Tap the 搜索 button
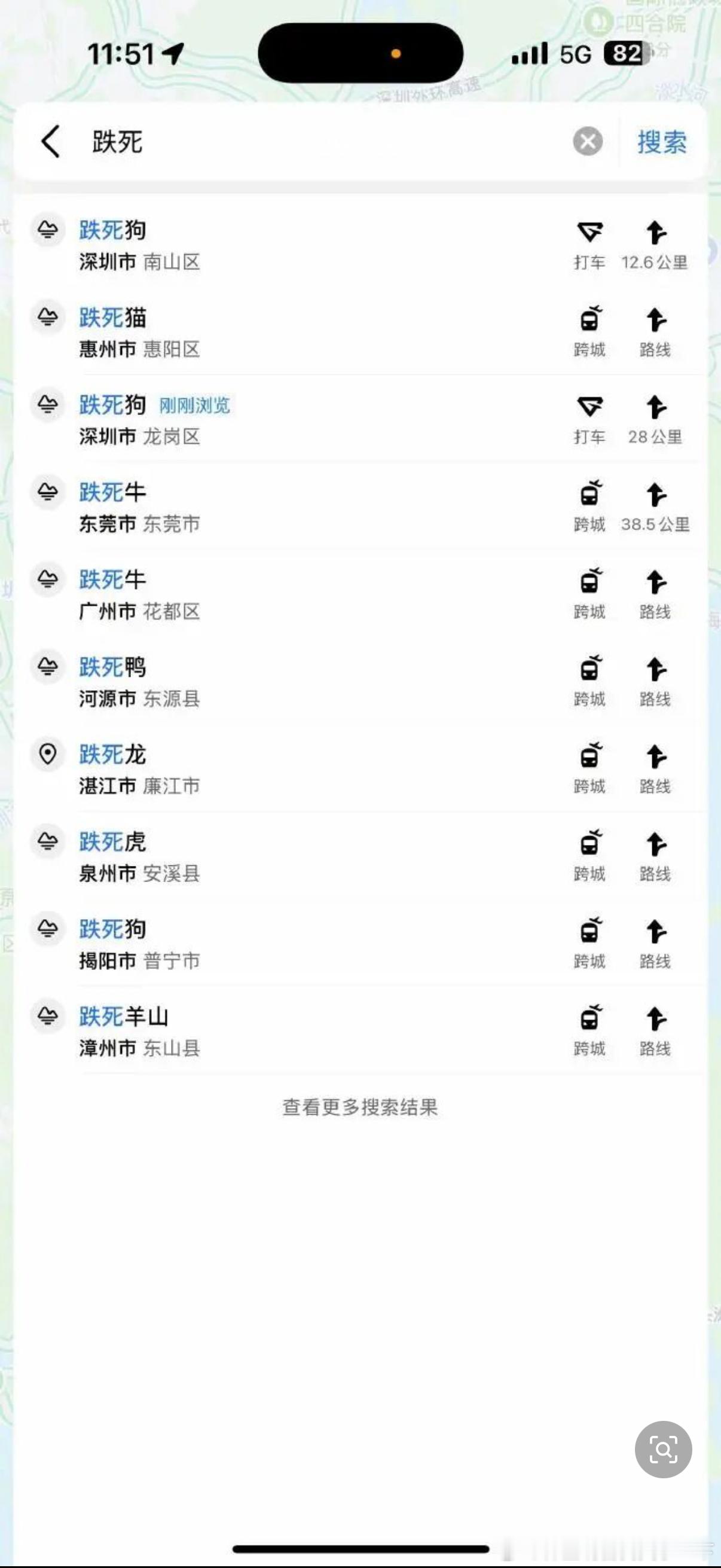This screenshot has height=1568, width=721. (661, 142)
